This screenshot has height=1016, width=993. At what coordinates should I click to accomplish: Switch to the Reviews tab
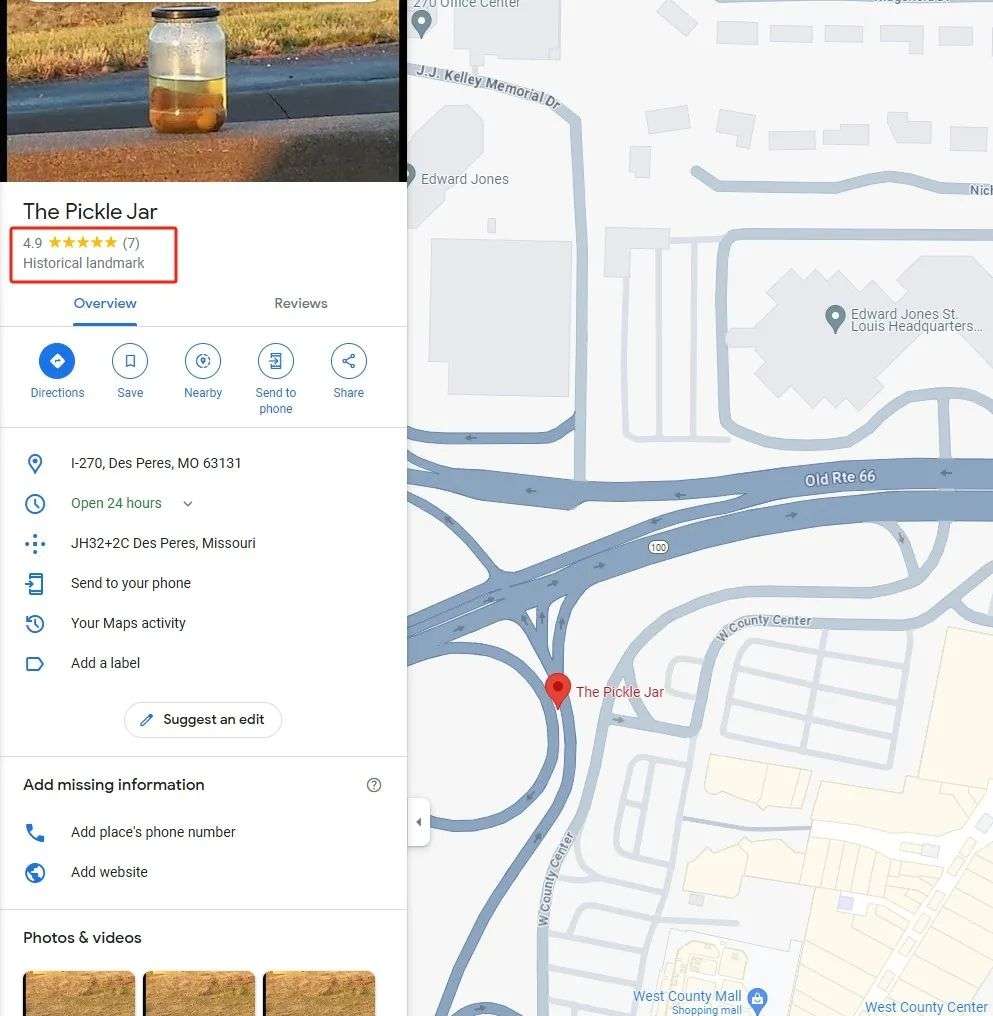[x=300, y=303]
